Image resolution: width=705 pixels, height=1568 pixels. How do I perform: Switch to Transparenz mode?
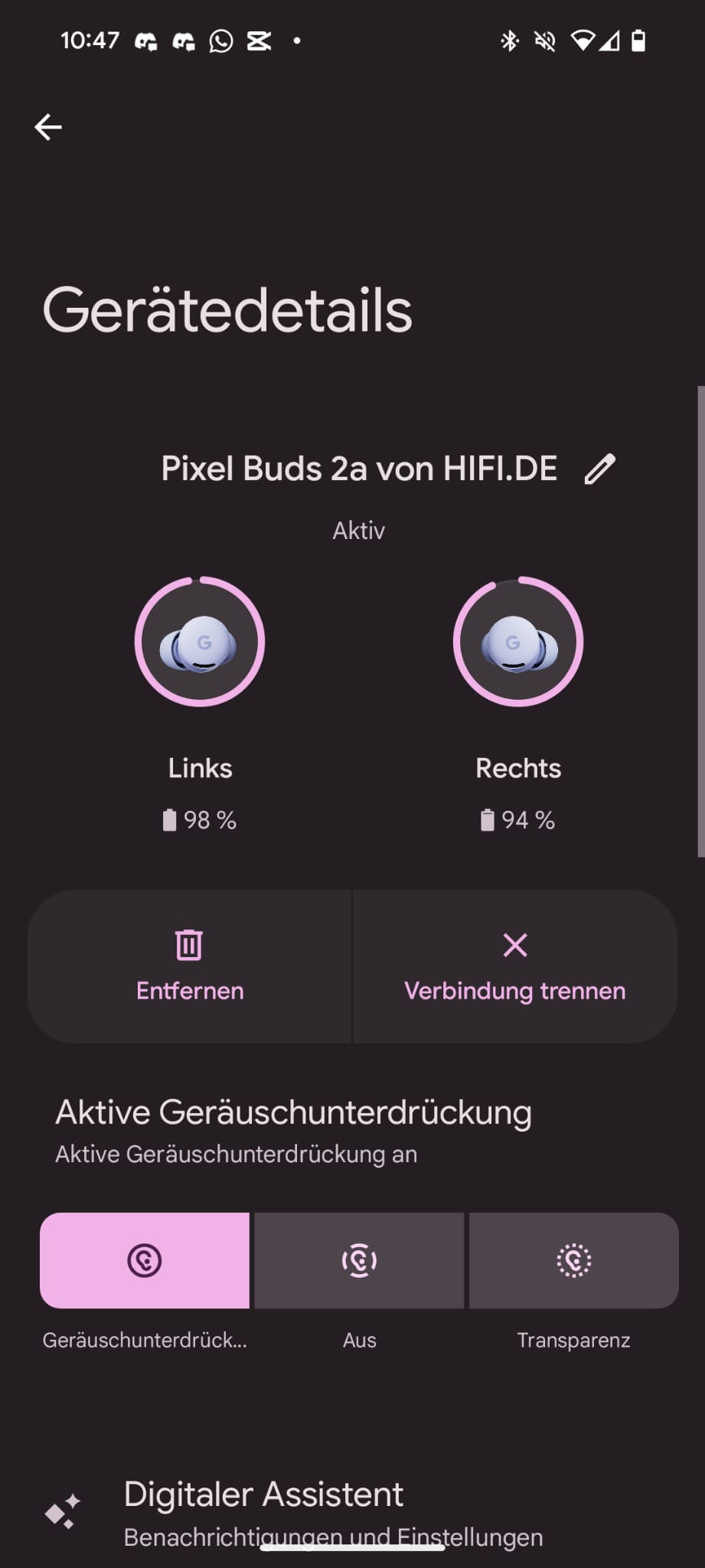click(573, 1260)
